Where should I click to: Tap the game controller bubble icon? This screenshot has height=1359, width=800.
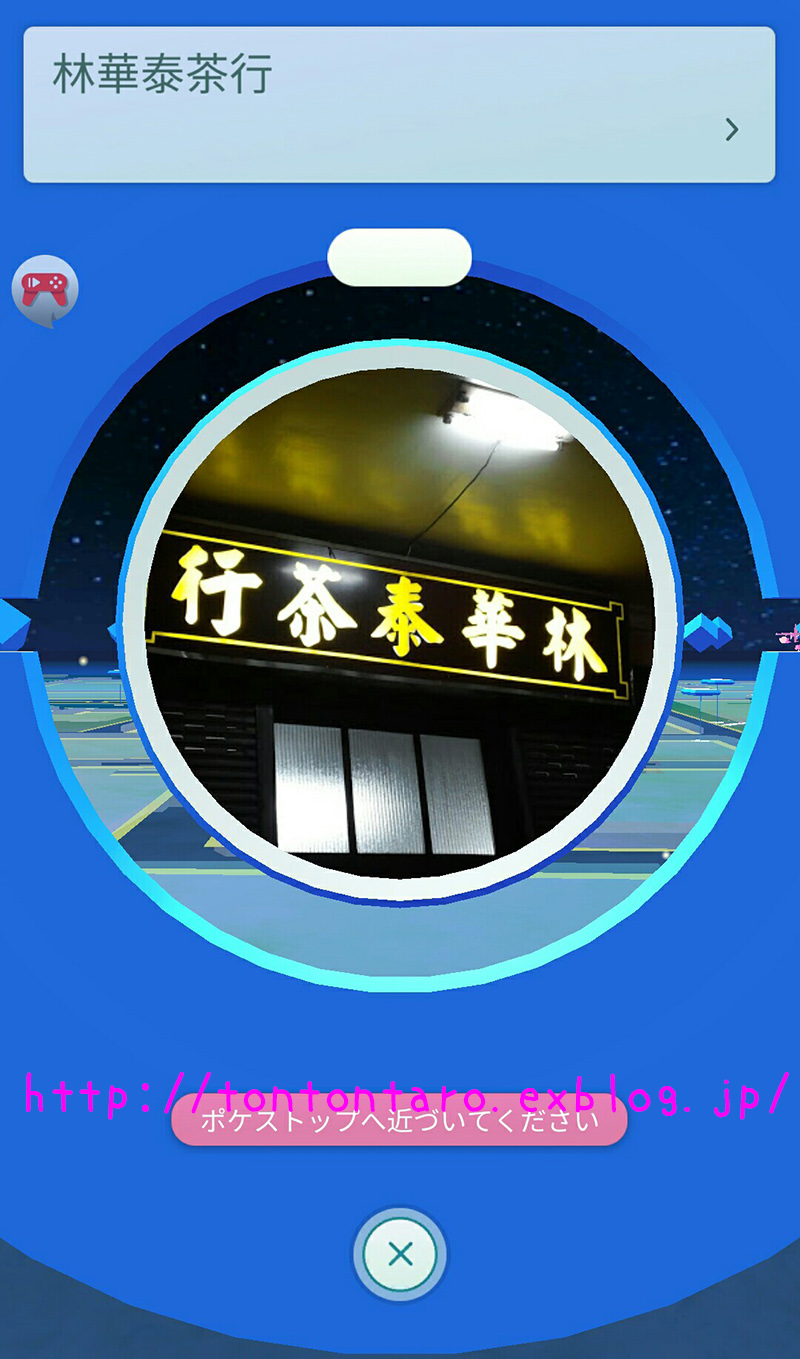coord(45,290)
